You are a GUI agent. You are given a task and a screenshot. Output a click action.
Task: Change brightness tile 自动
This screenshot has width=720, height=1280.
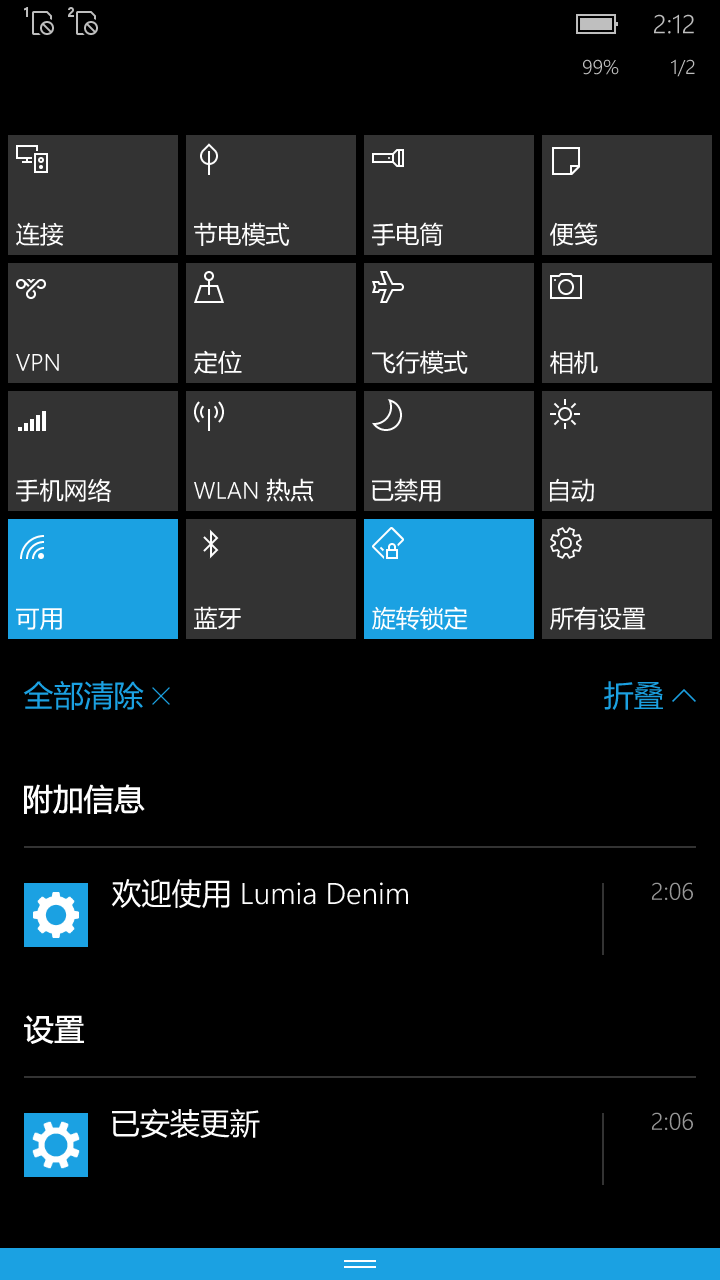click(627, 451)
